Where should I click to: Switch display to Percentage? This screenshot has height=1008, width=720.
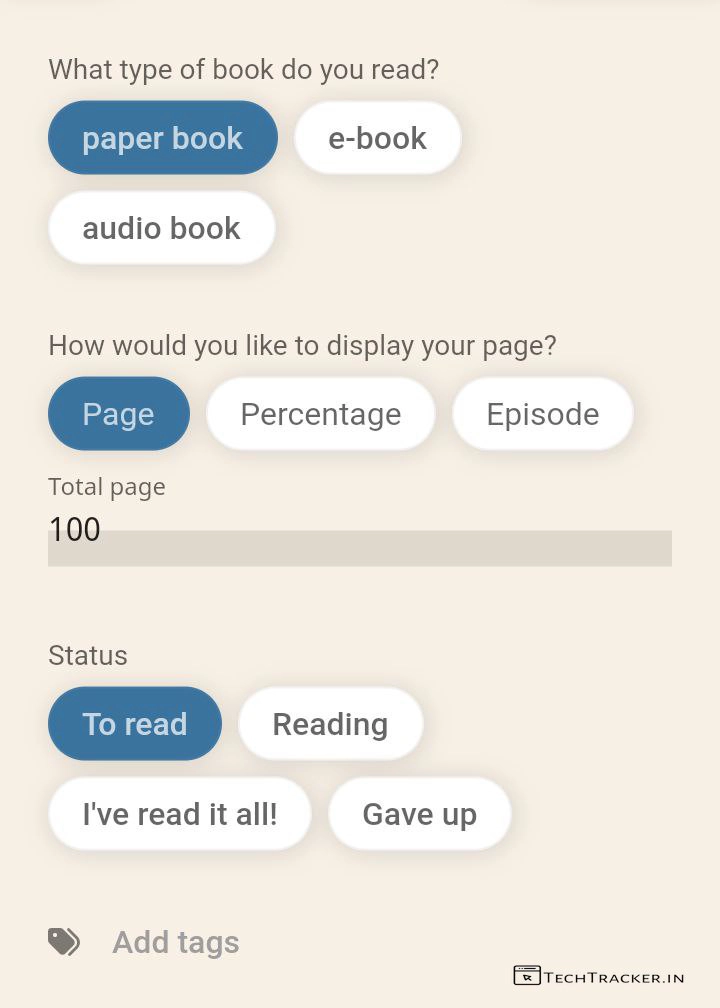tap(320, 414)
